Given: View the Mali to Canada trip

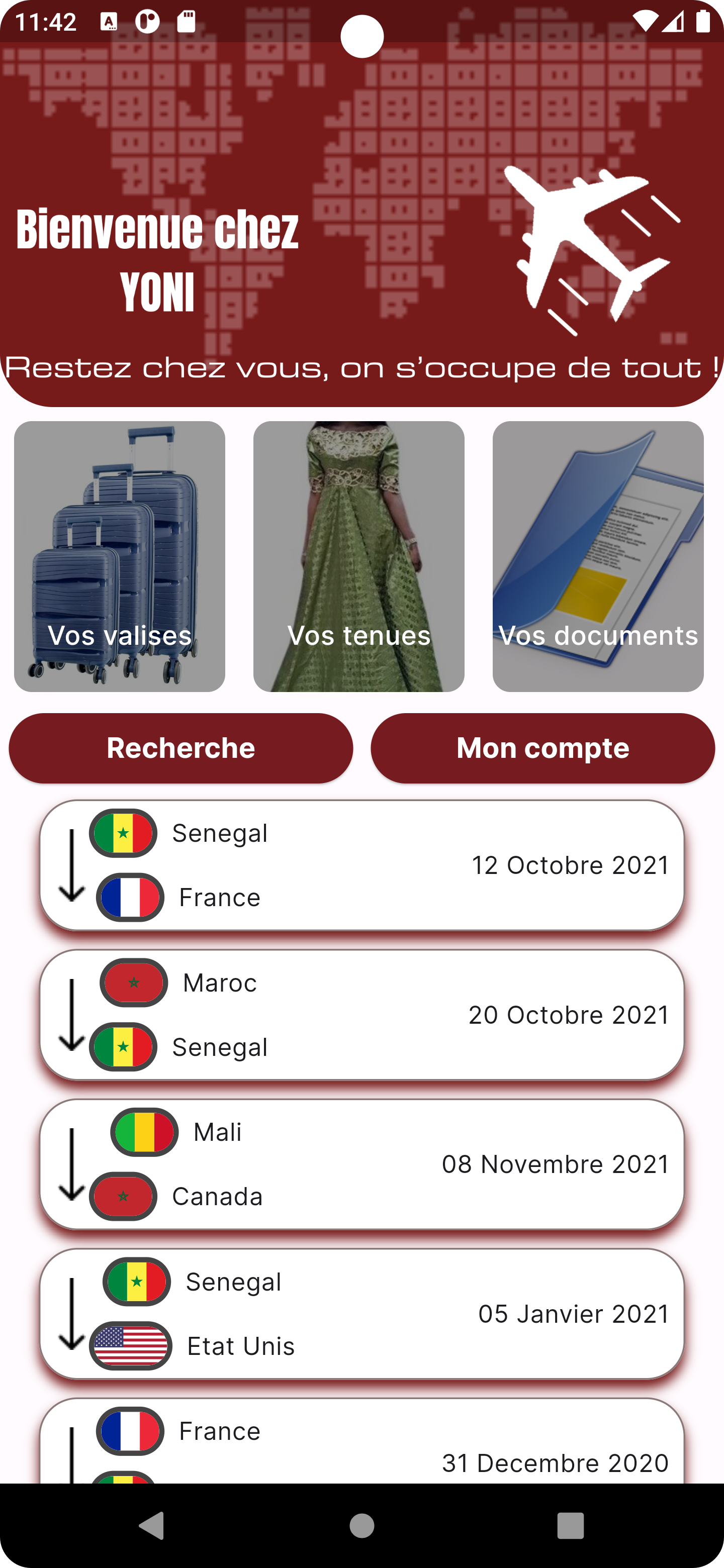Looking at the screenshot, I should coord(361,1164).
